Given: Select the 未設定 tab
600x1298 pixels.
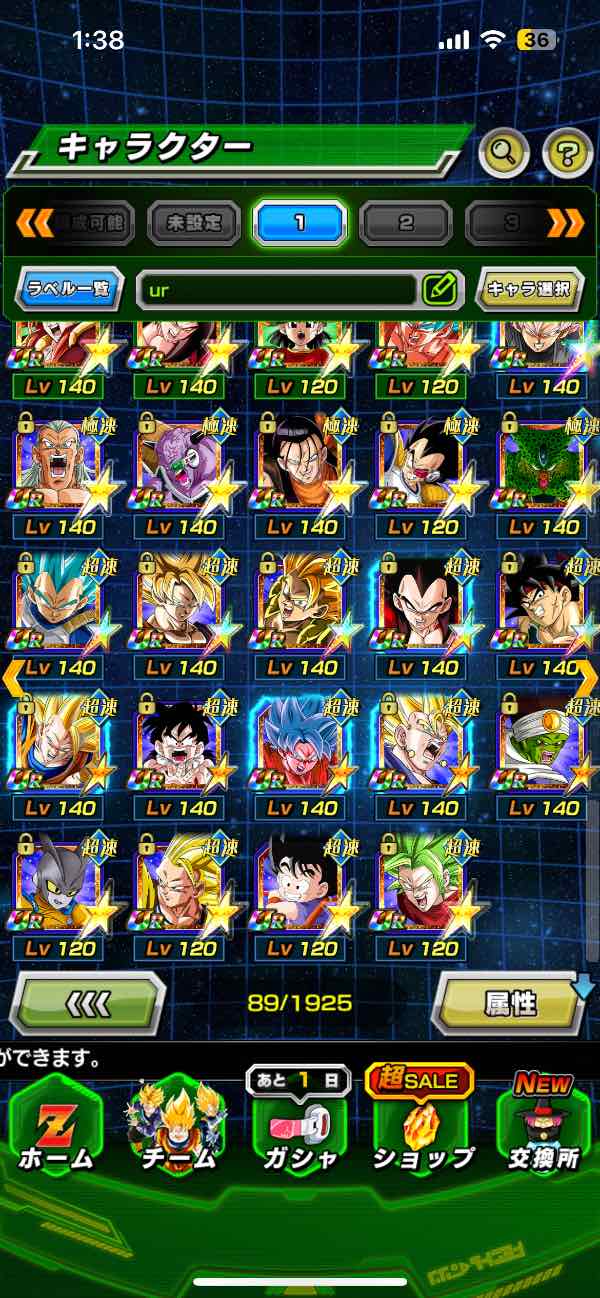Looking at the screenshot, I should click(194, 222).
